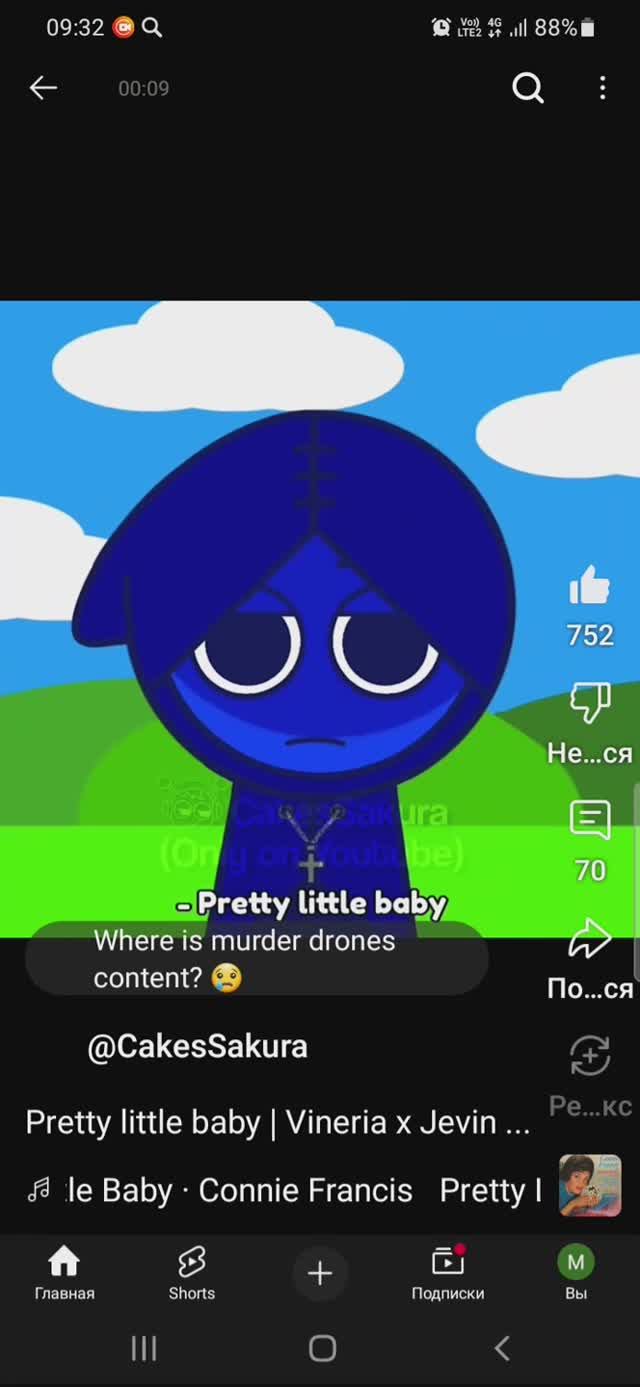Remix this Short
Viewport: 640px width, 1387px height.
click(x=590, y=1056)
